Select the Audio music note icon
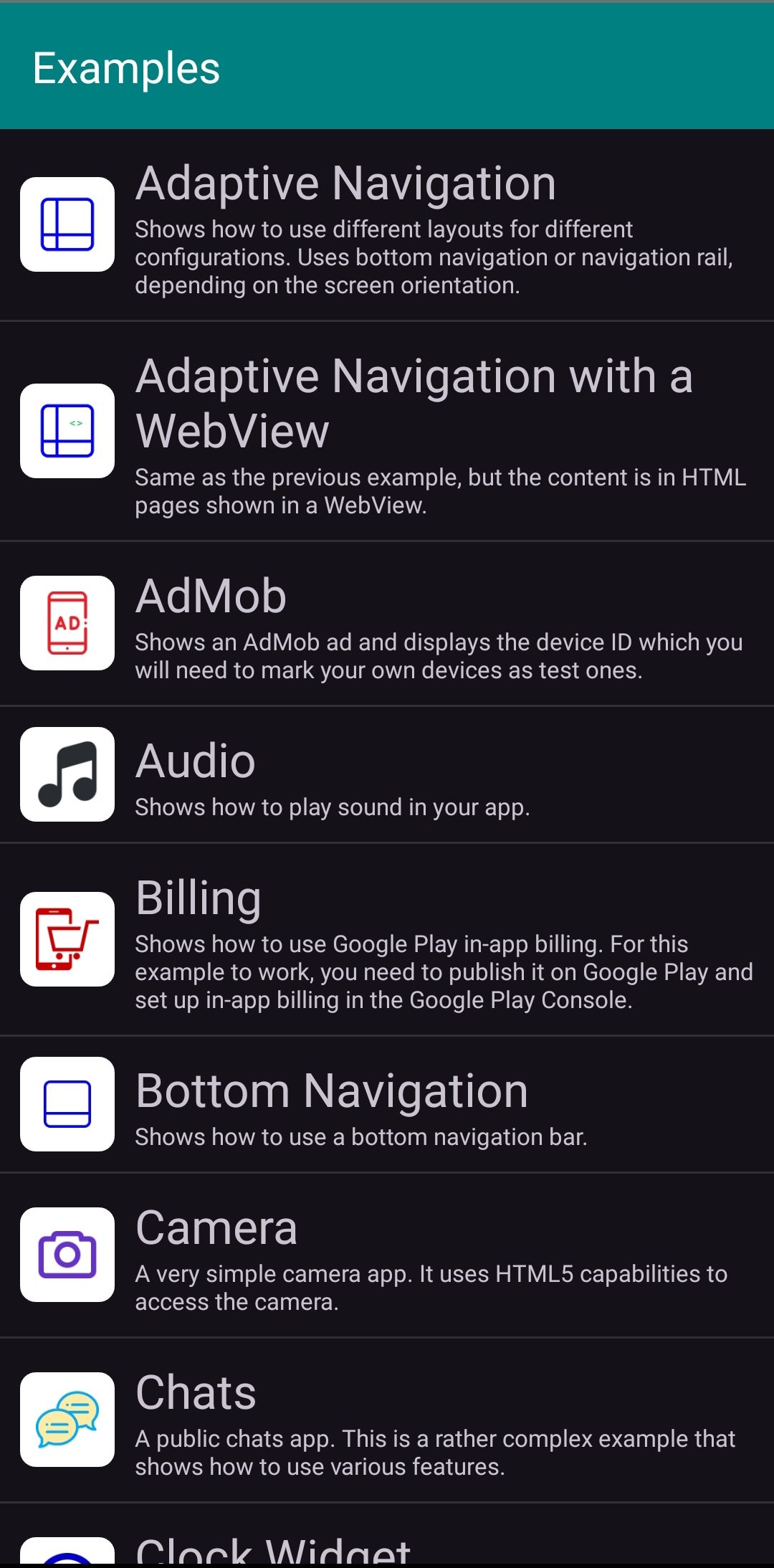Image resolution: width=774 pixels, height=1568 pixels. [67, 774]
